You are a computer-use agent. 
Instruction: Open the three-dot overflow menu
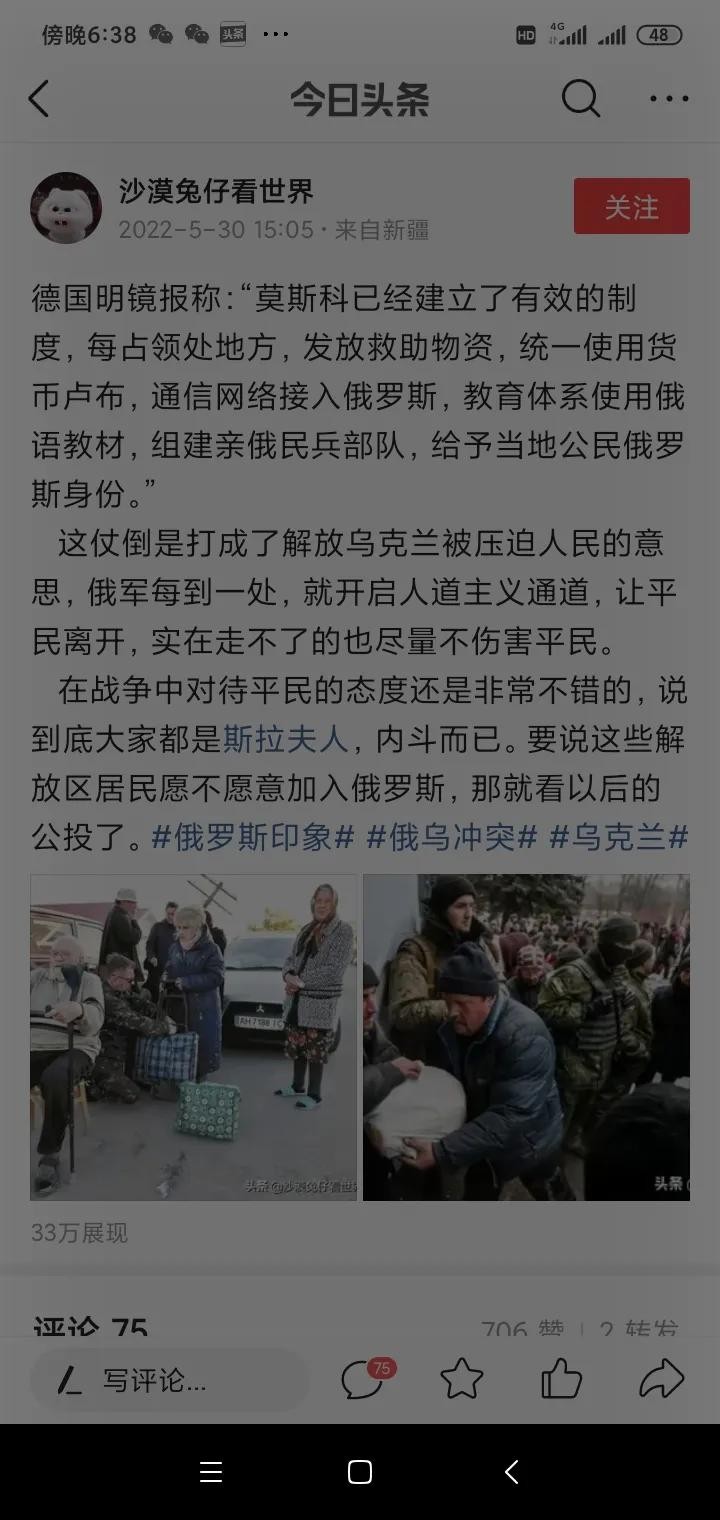pos(669,99)
